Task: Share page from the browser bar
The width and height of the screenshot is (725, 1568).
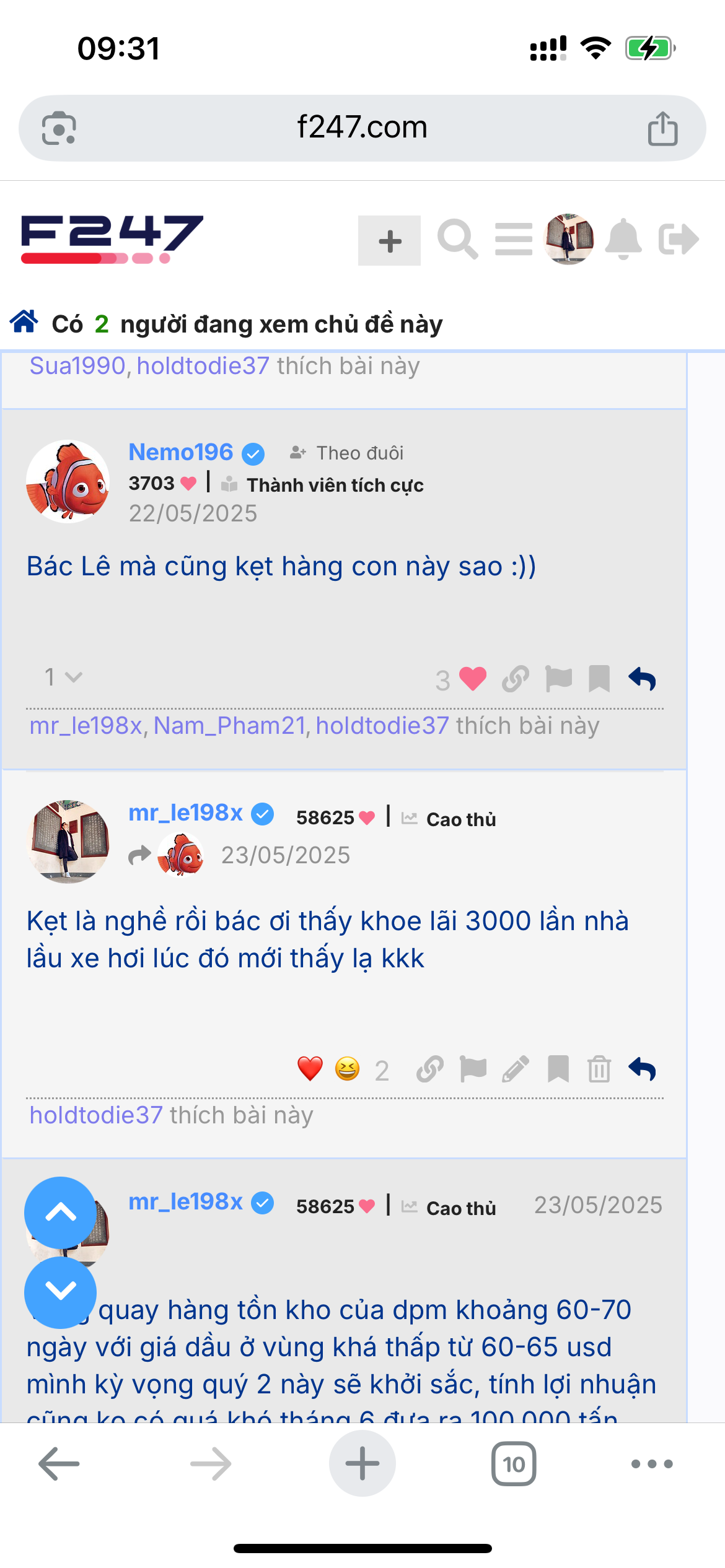Action: [662, 128]
